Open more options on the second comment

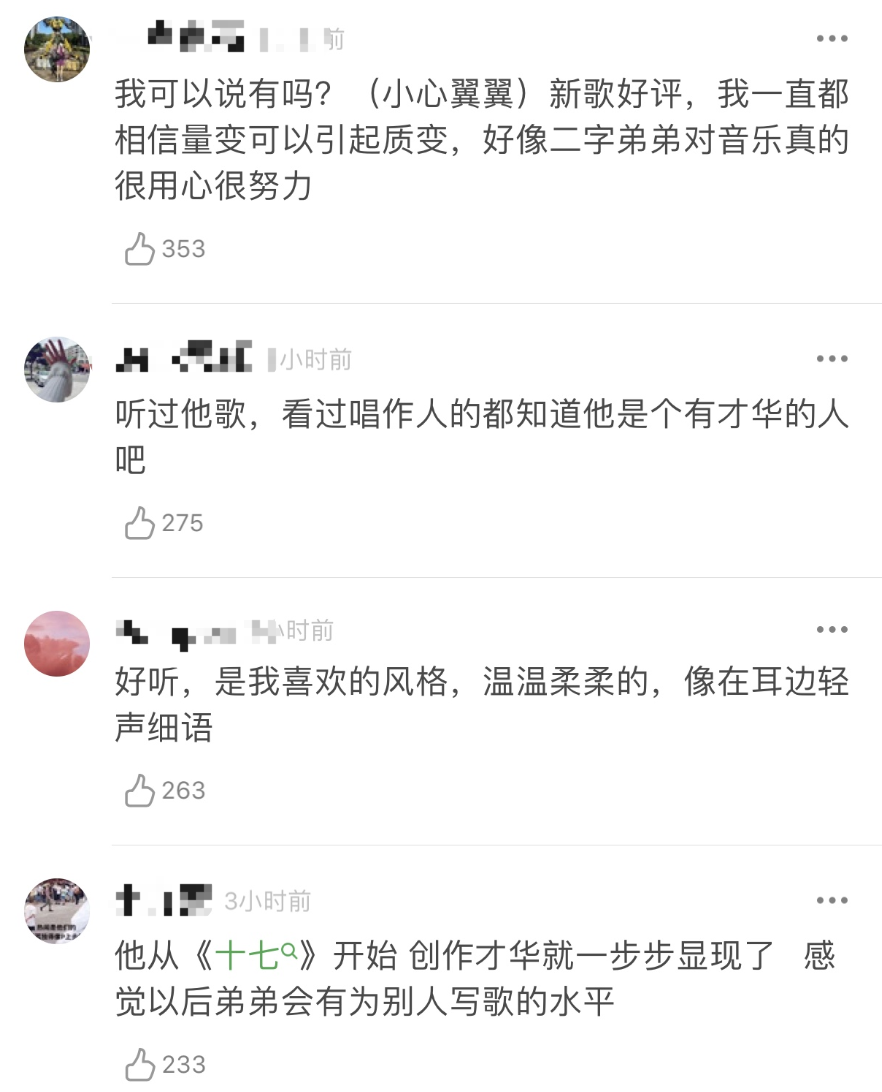pos(831,357)
